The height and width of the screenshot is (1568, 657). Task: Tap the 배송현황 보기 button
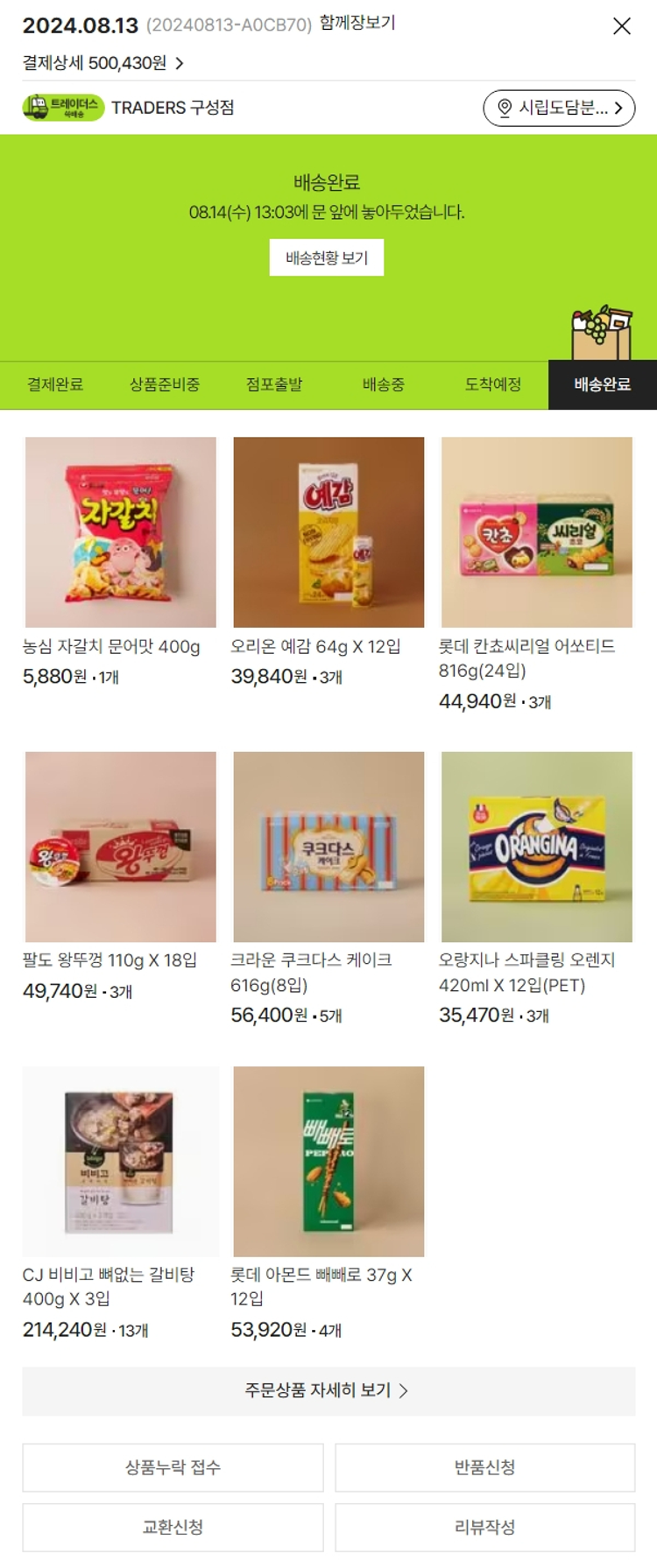click(327, 258)
